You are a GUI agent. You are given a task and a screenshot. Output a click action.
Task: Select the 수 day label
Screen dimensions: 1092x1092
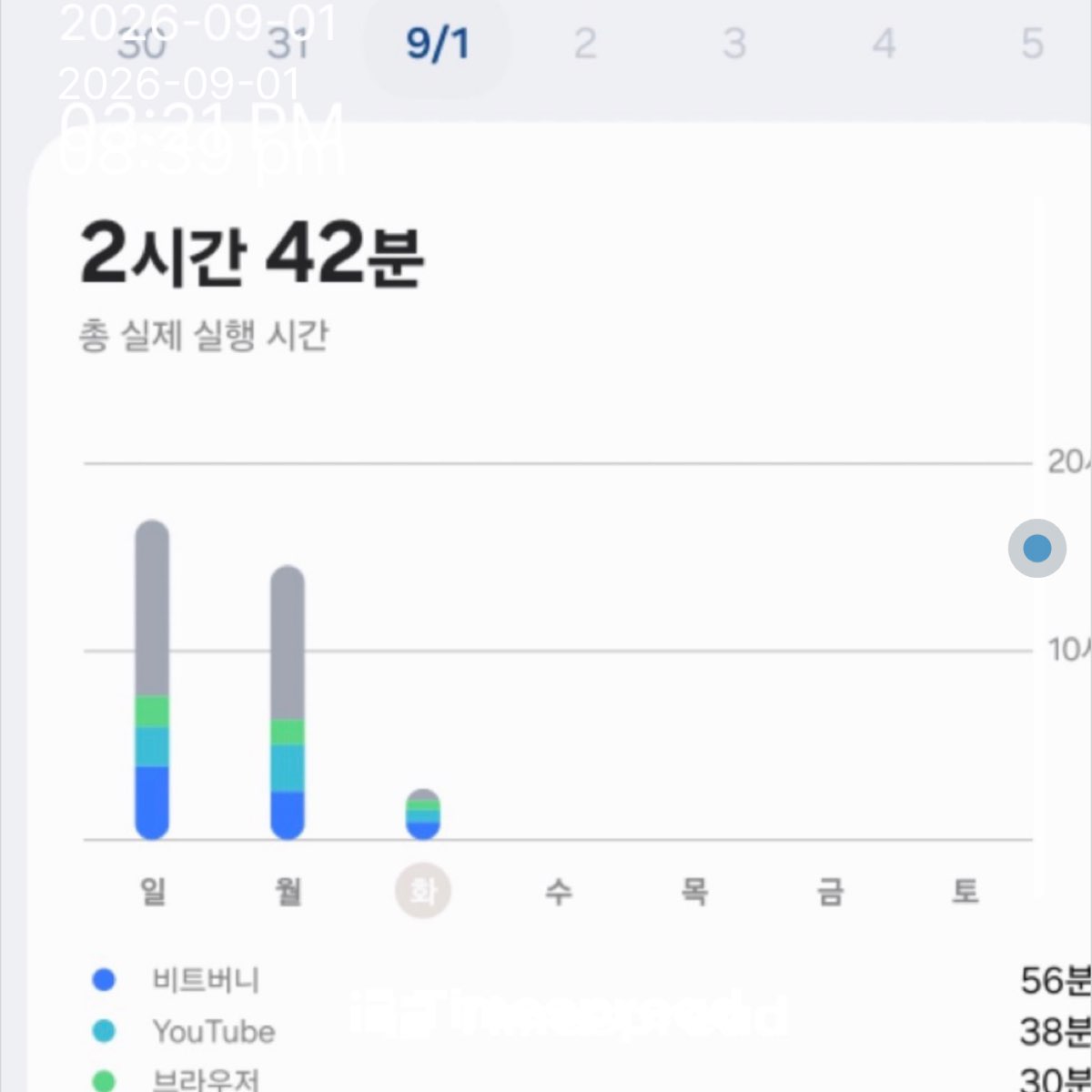[558, 891]
